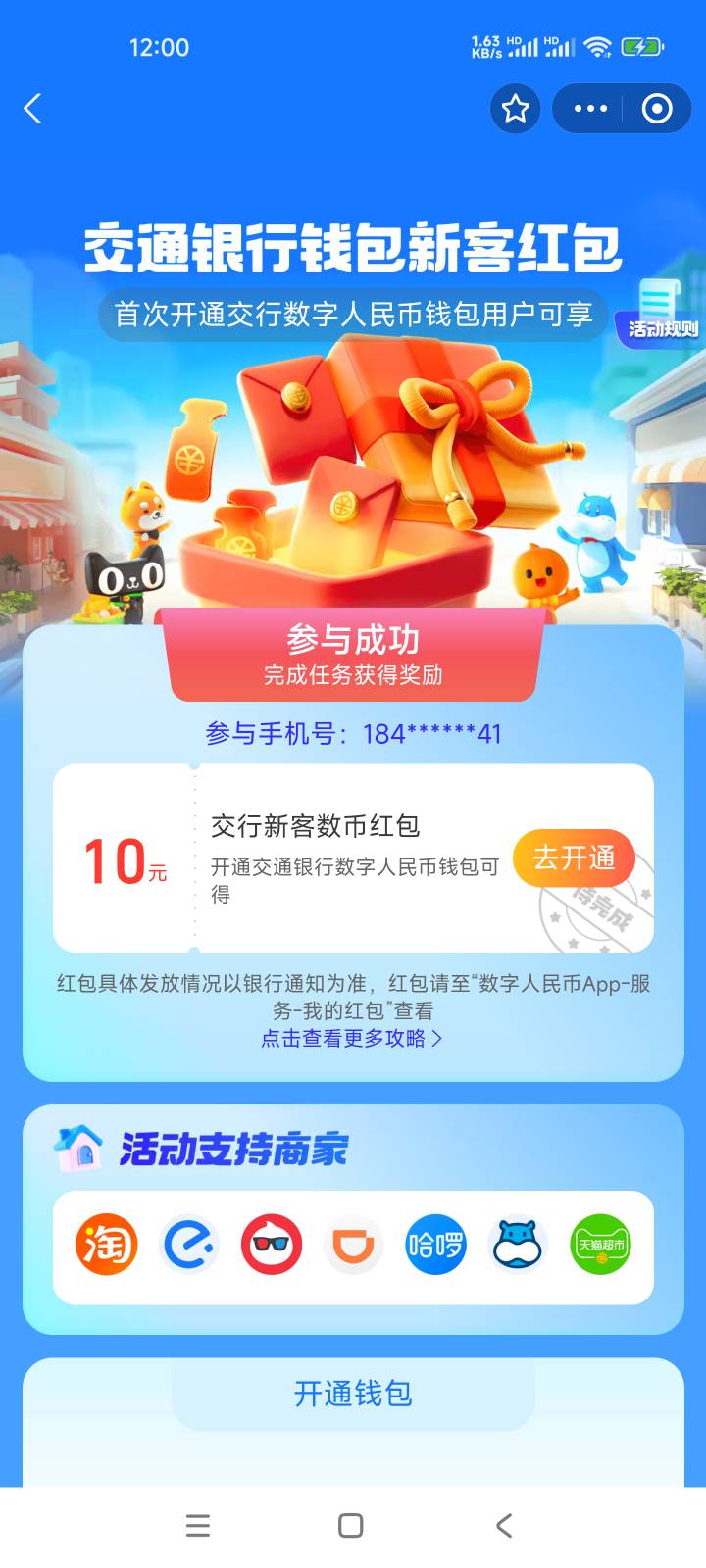Viewport: 706px width, 1568px height.
Task: Select the DiDi merchant icon
Action: 353,1245
